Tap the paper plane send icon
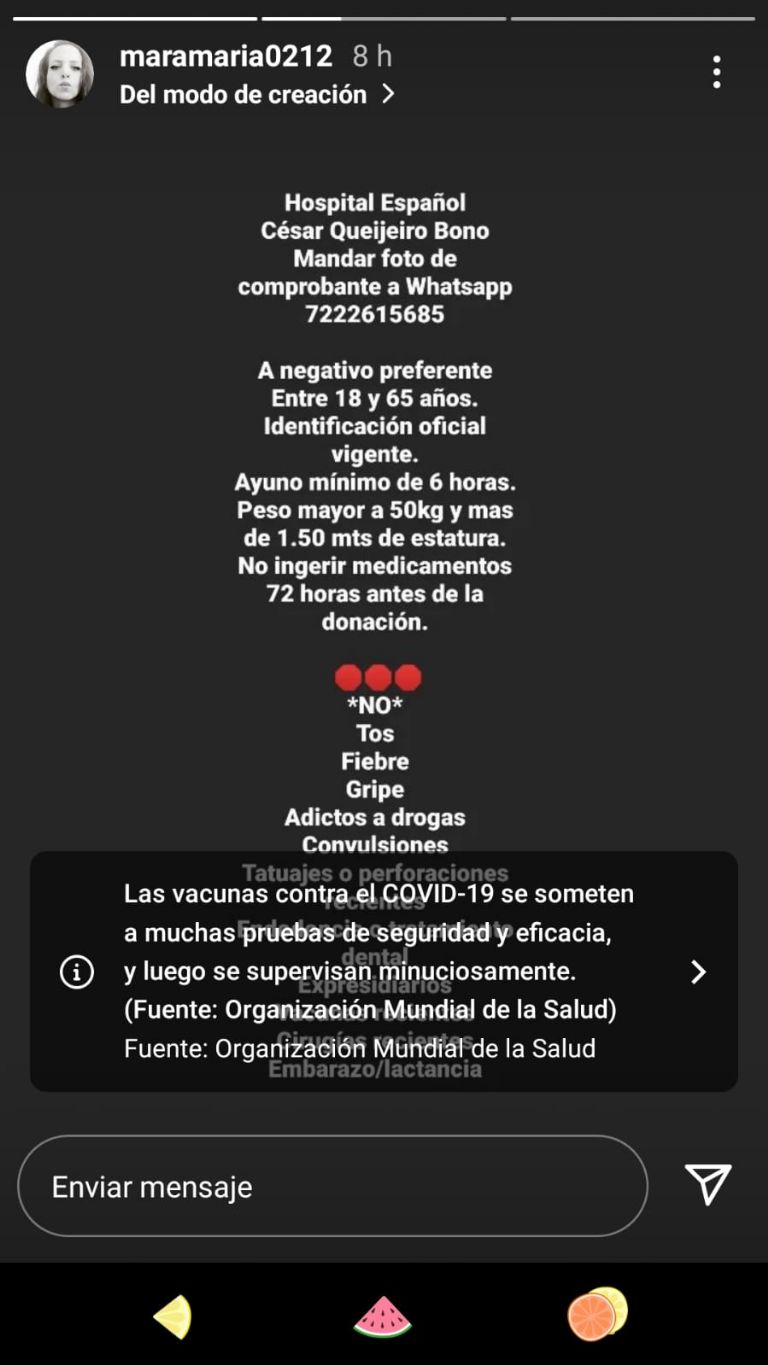Viewport: 768px width, 1365px height. 707,1186
